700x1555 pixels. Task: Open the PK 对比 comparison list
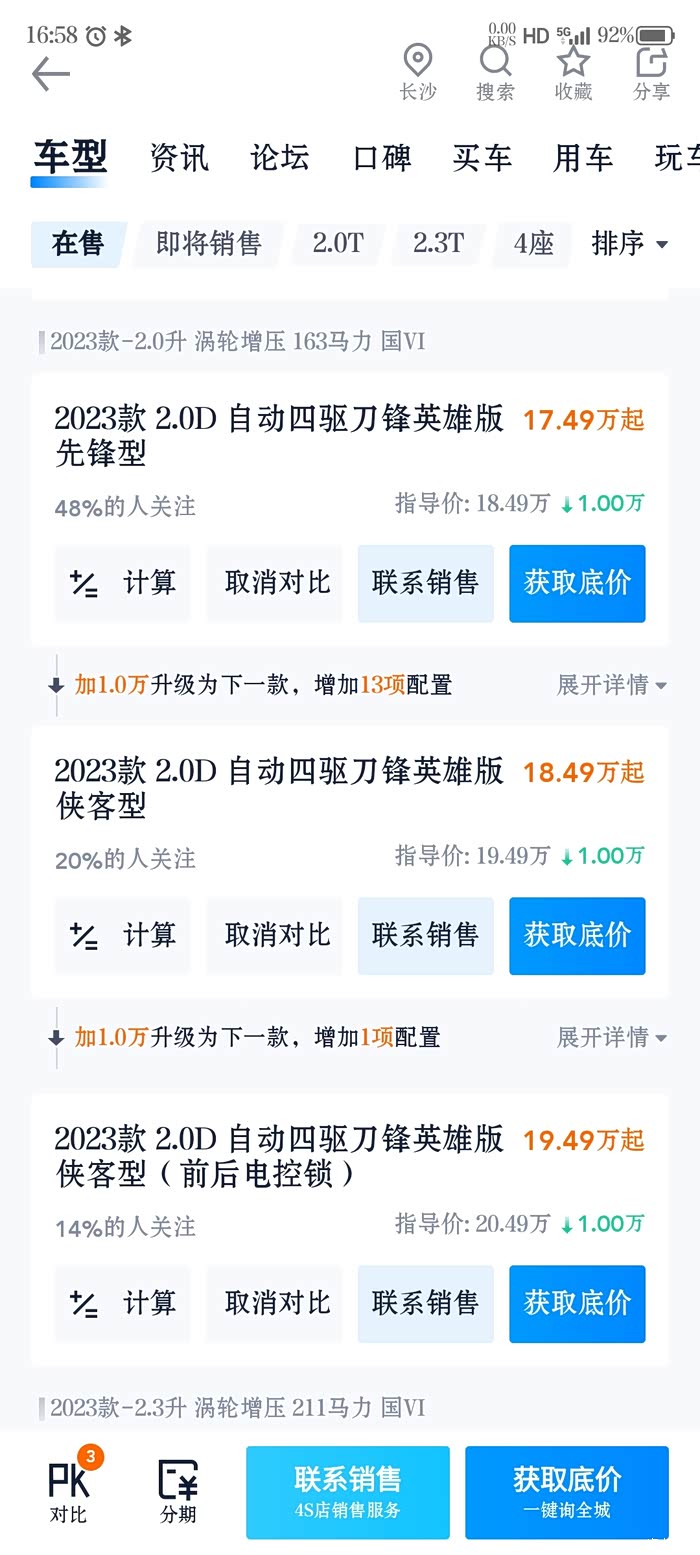click(x=70, y=1491)
